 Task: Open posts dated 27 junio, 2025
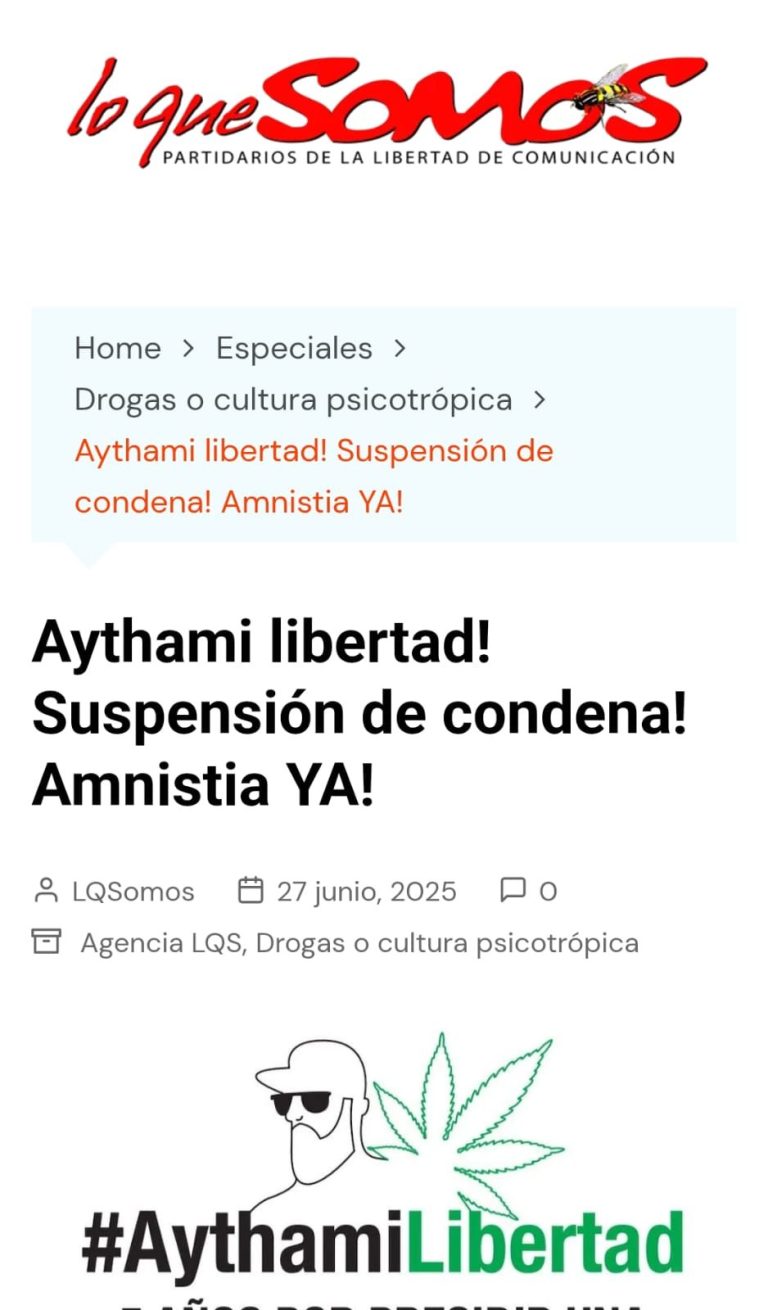point(366,891)
